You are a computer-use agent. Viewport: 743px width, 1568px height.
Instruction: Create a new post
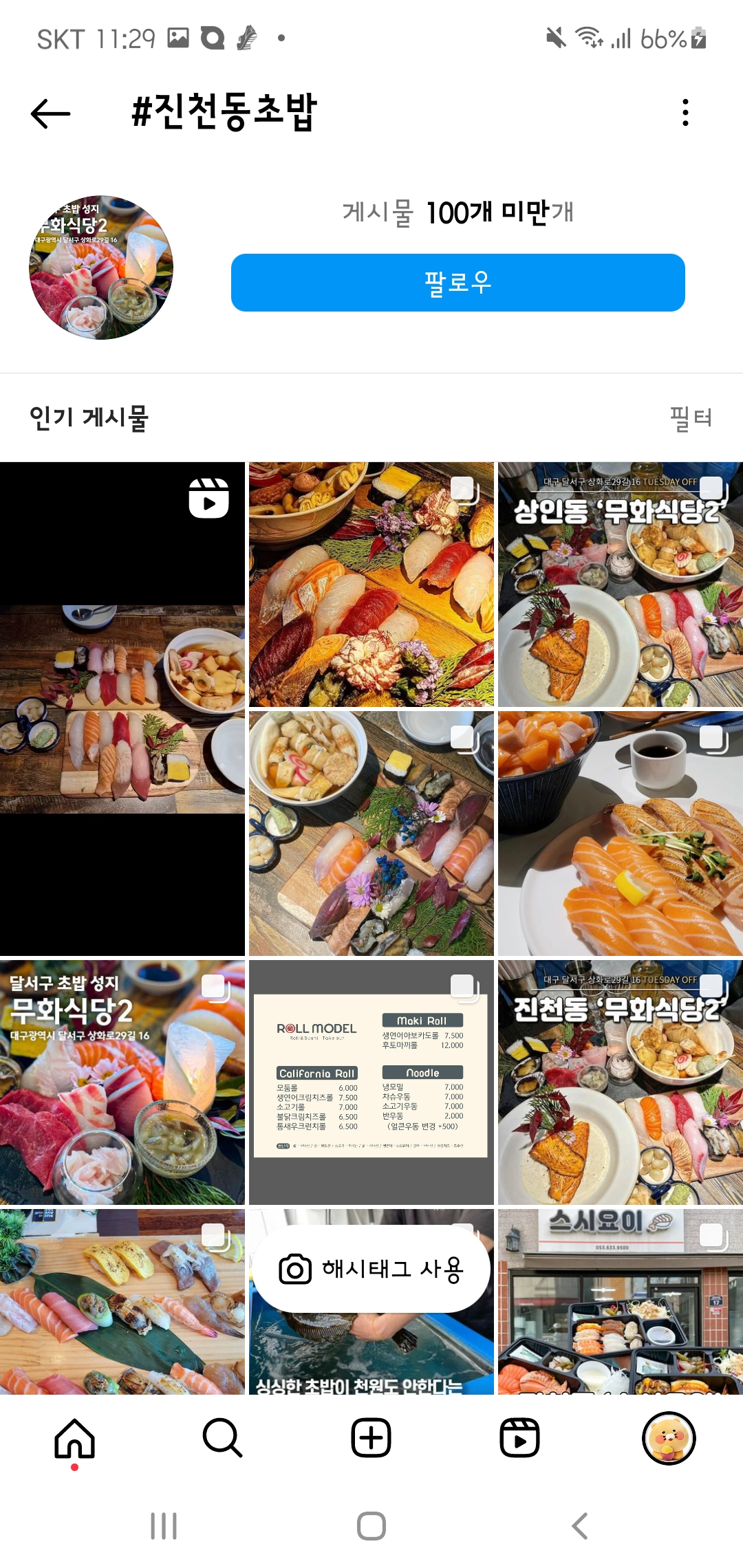[371, 1438]
